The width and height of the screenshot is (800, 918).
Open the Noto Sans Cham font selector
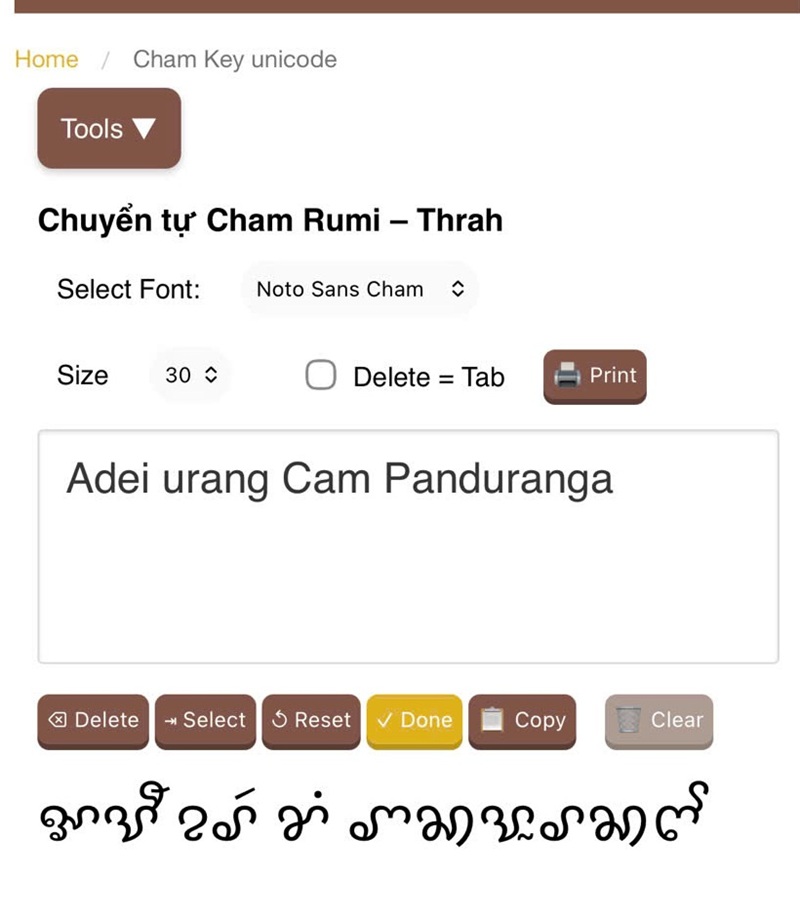click(x=360, y=289)
